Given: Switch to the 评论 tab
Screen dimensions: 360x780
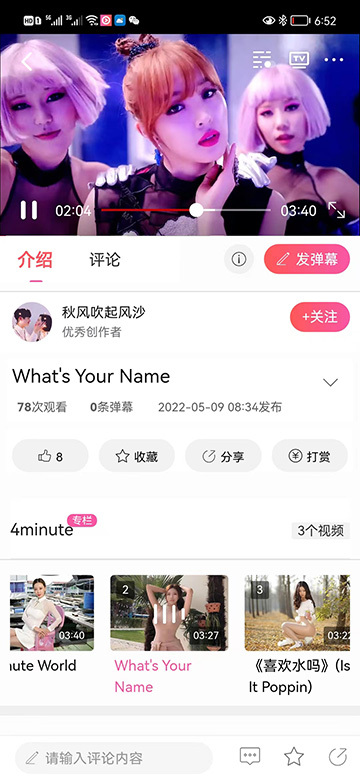Looking at the screenshot, I should (104, 259).
